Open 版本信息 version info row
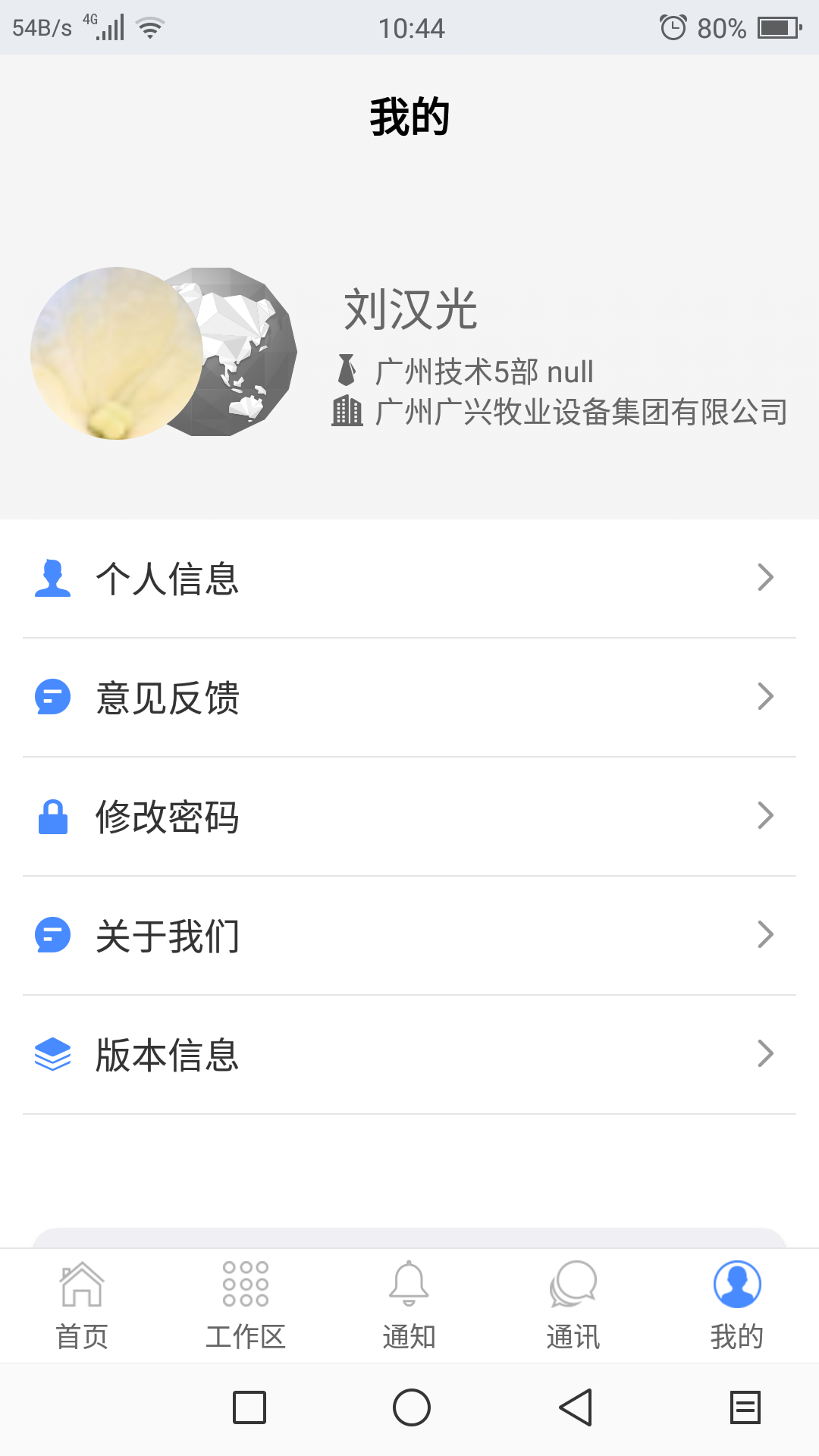Screen dimensions: 819x1456 tap(409, 1054)
